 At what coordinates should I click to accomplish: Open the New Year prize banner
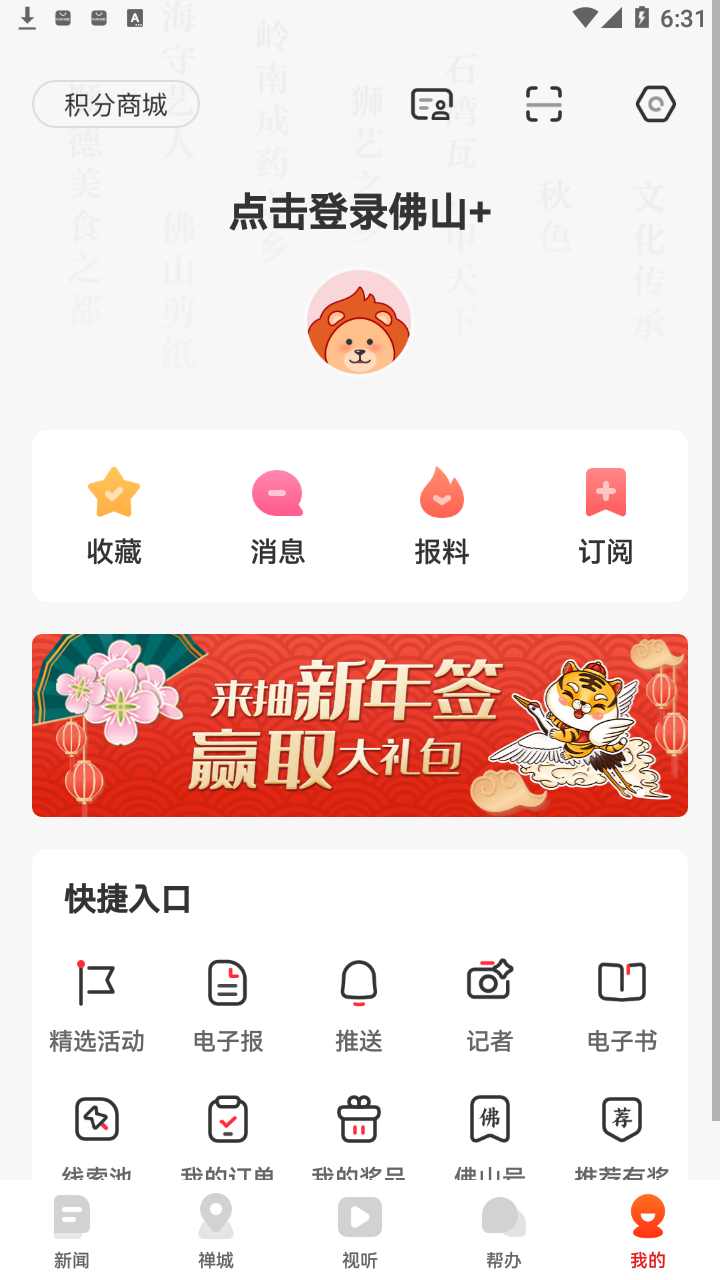click(x=359, y=724)
